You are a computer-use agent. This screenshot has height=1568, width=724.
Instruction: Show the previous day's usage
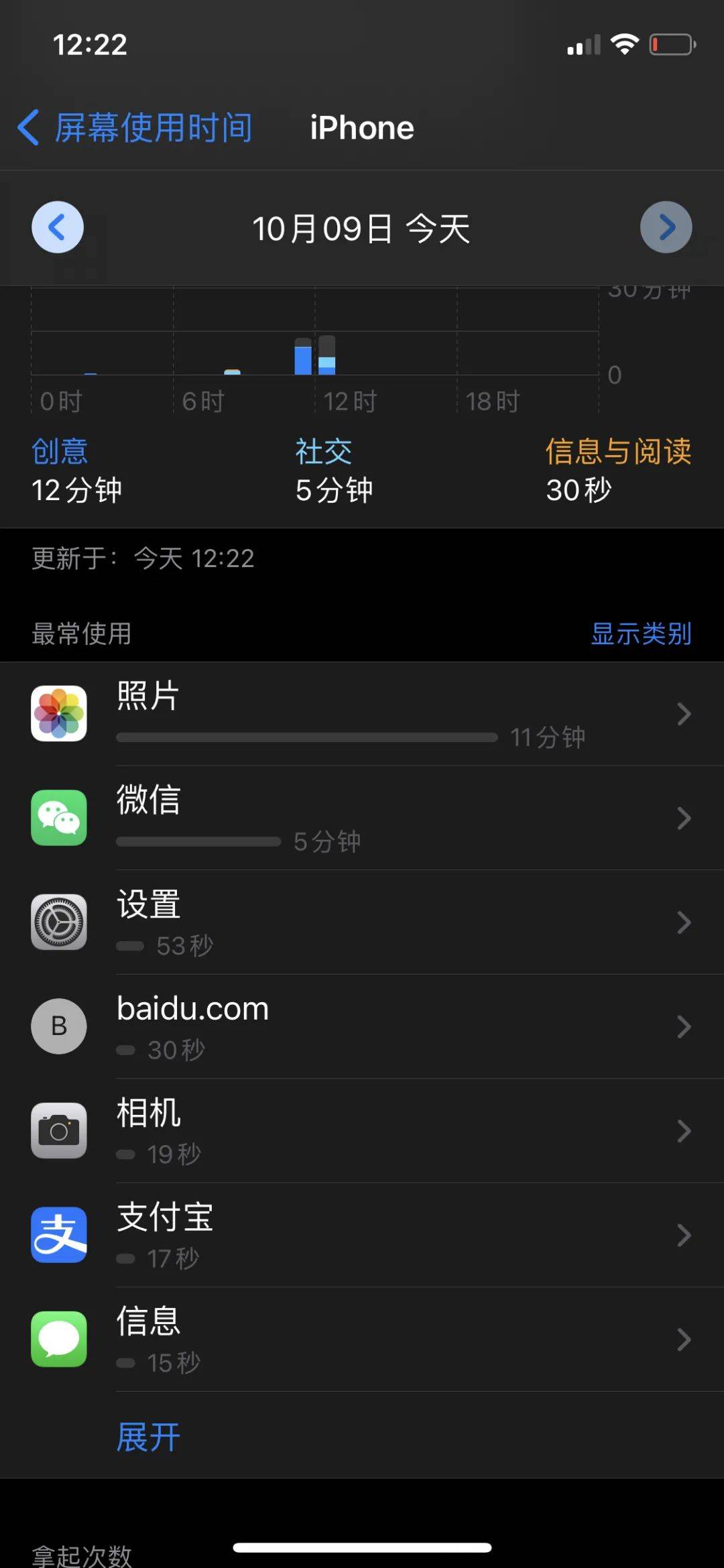58,227
